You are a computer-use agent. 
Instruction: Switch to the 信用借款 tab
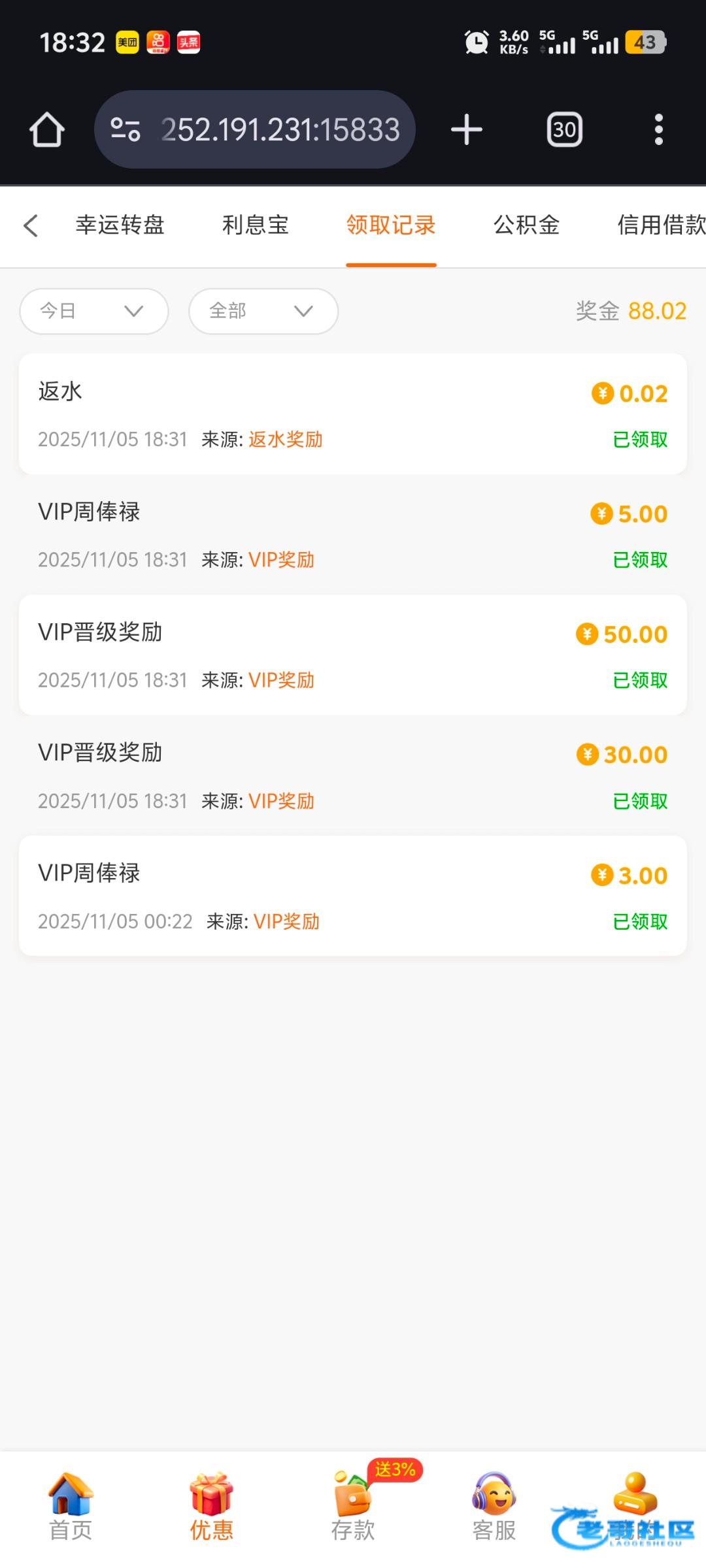(660, 225)
